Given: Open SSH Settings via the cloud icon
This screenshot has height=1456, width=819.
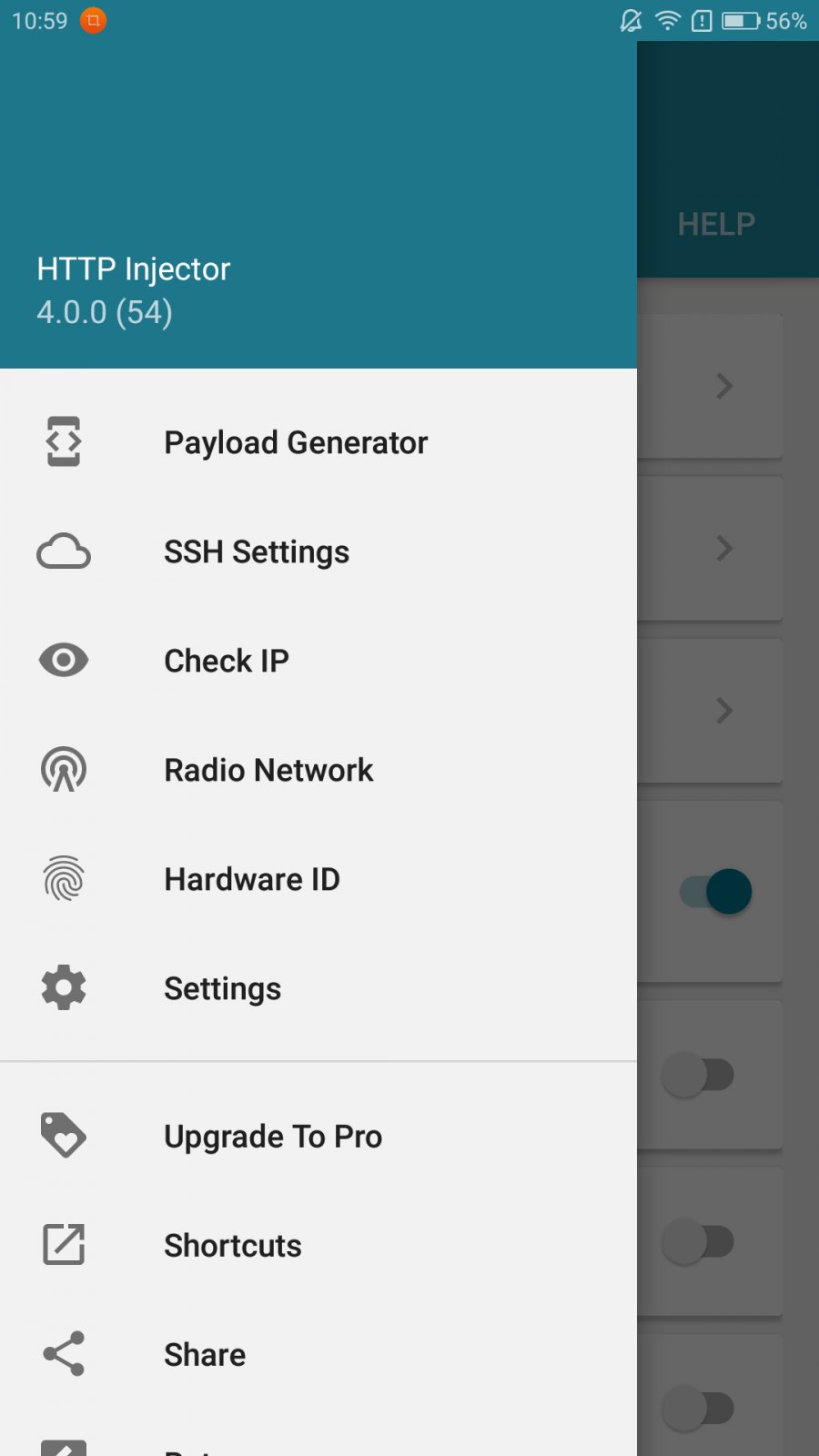Looking at the screenshot, I should click(x=62, y=551).
